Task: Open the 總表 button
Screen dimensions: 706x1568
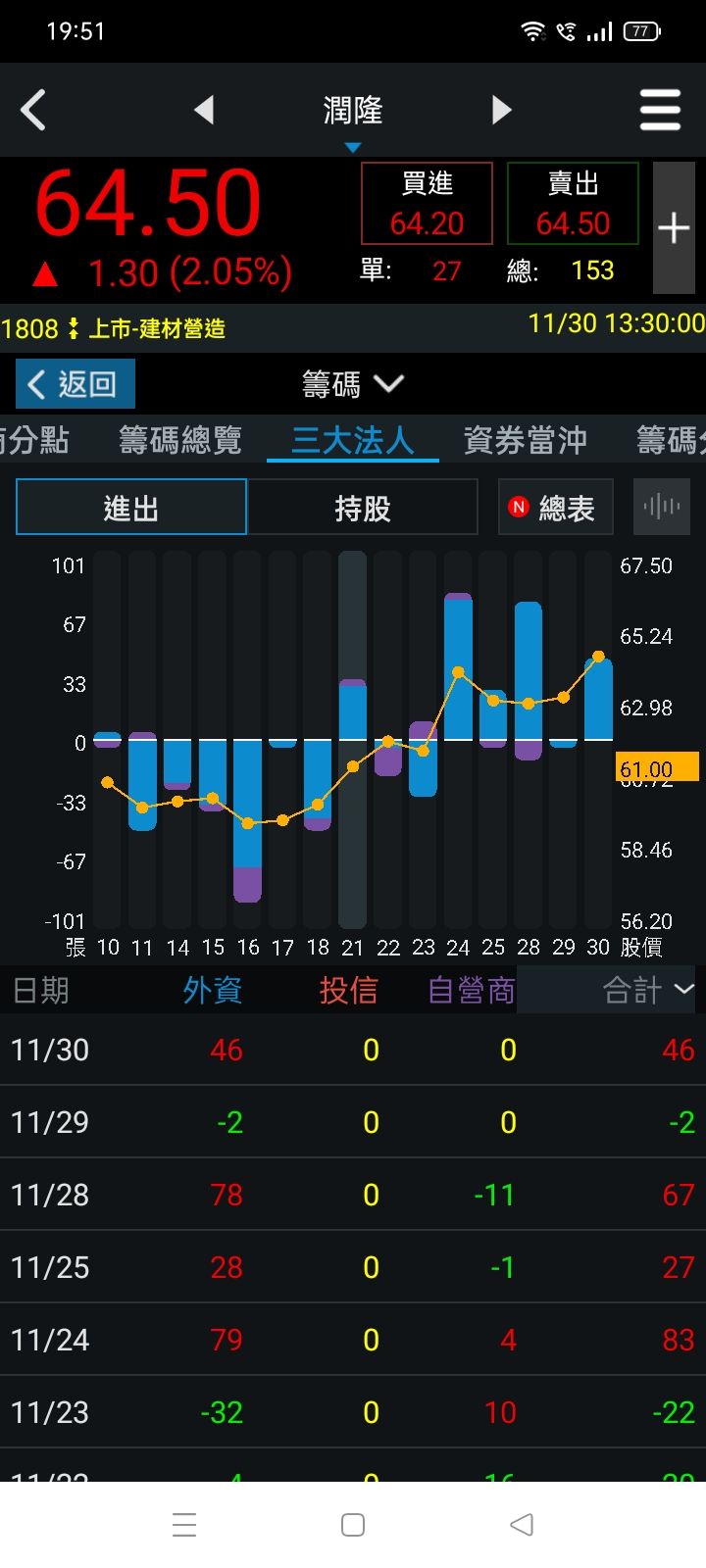Action: tap(555, 507)
